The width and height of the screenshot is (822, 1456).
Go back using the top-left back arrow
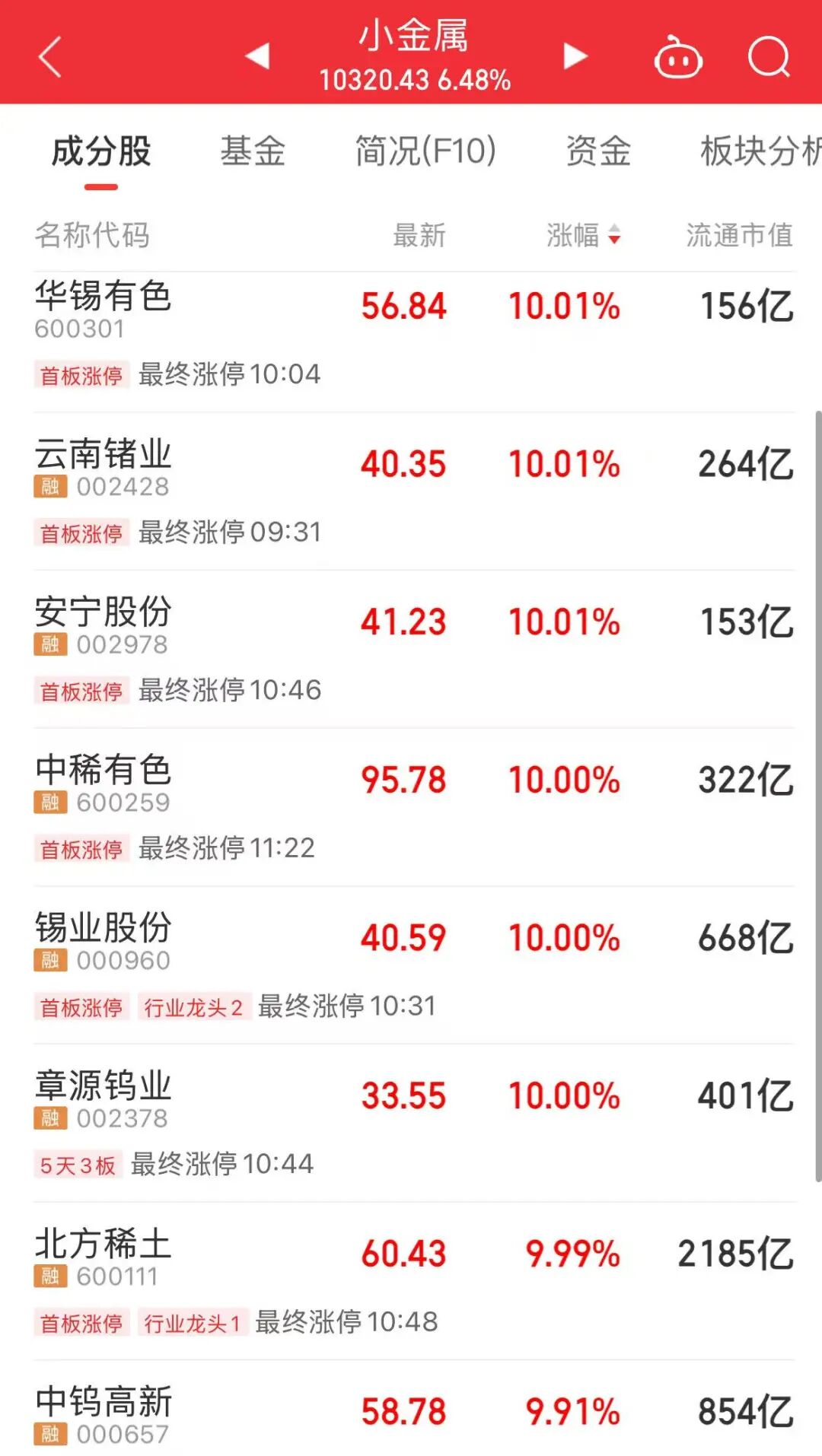click(49, 57)
